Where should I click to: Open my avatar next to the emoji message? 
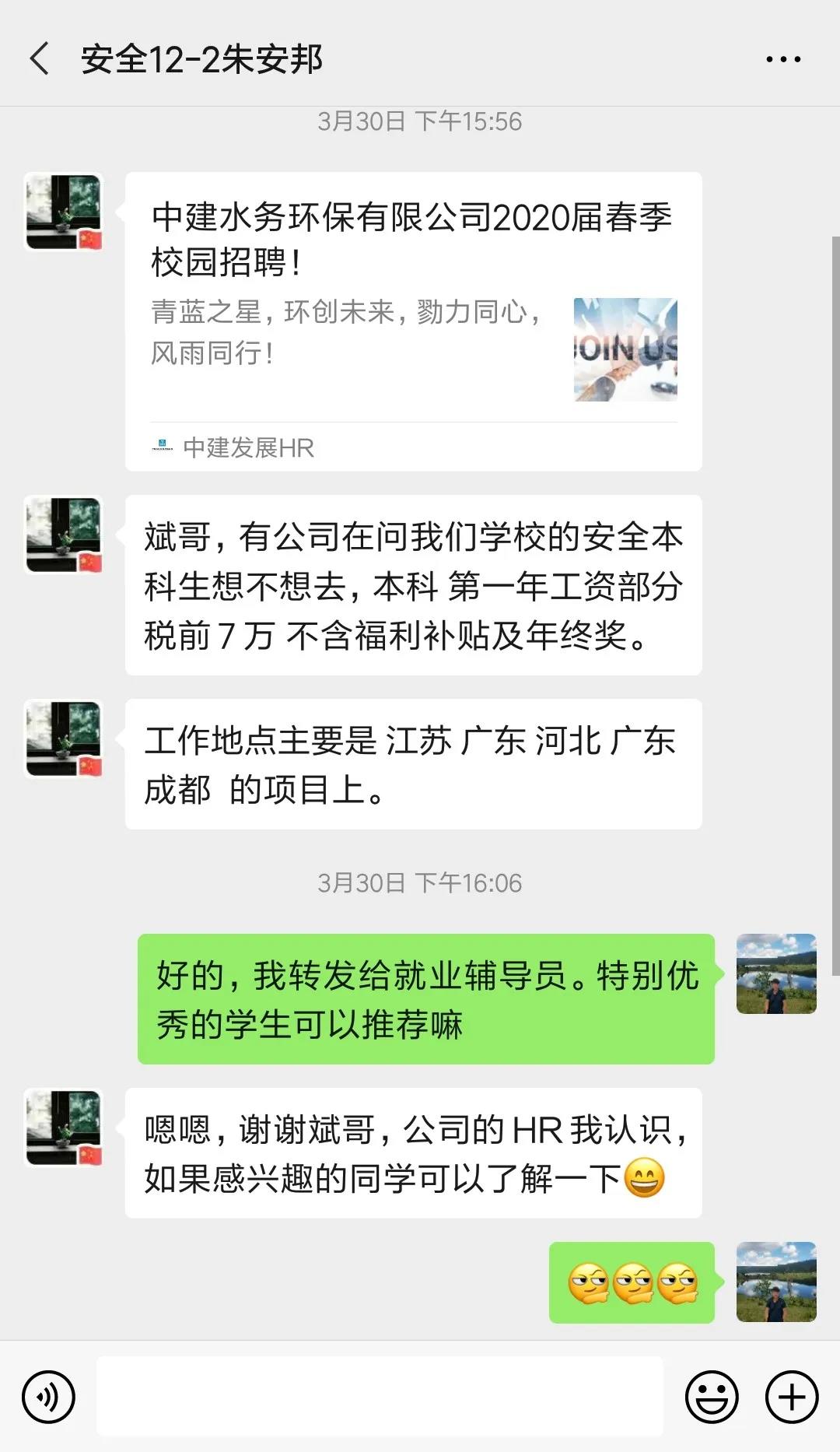point(776,1282)
